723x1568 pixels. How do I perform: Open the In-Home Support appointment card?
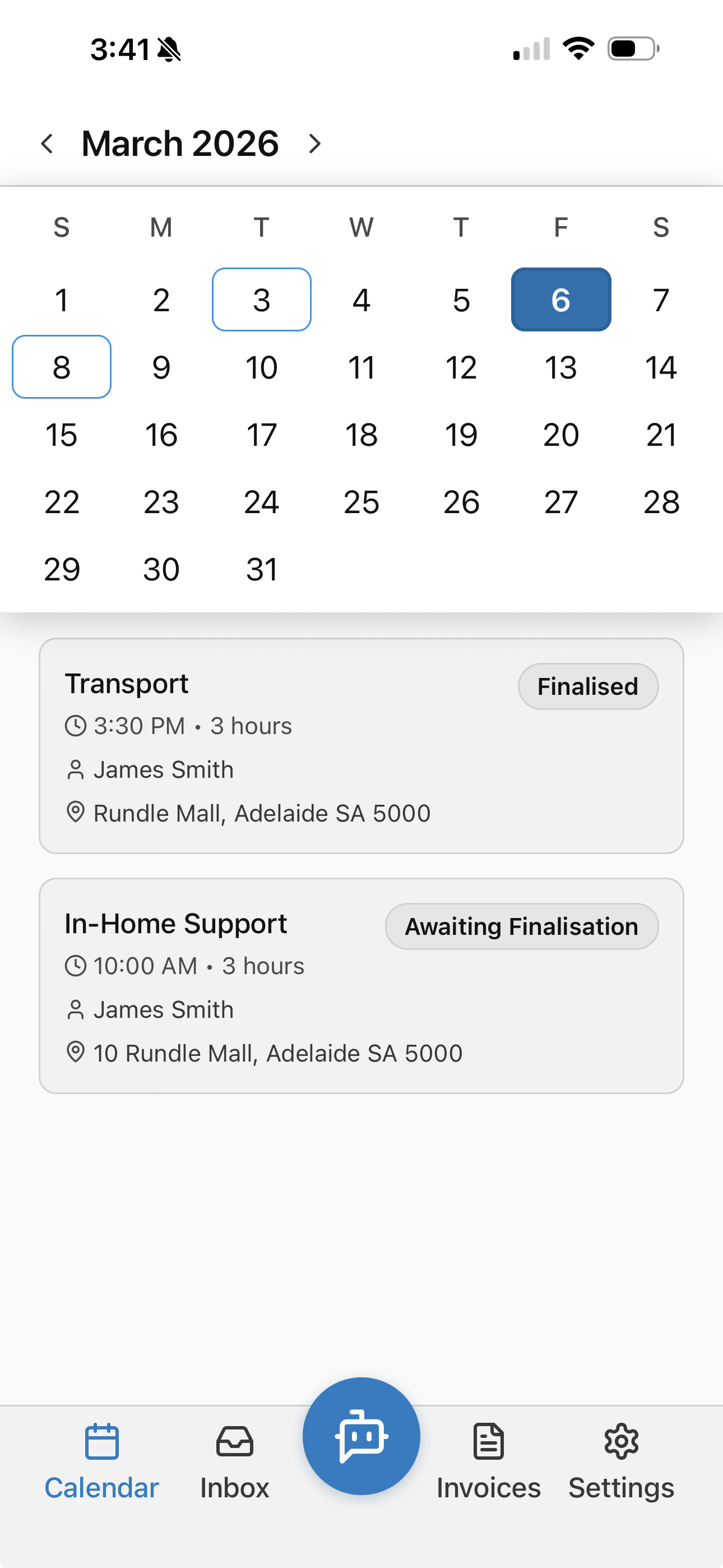361,985
